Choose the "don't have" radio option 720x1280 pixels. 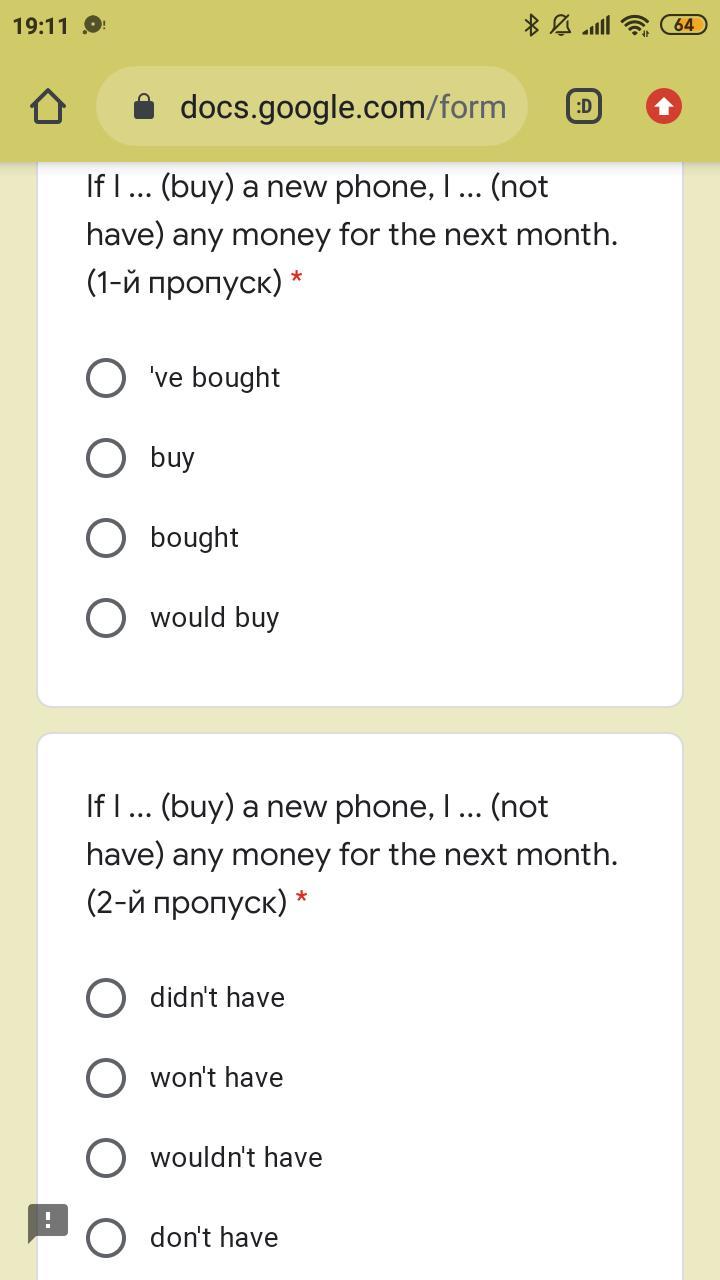pos(106,1238)
